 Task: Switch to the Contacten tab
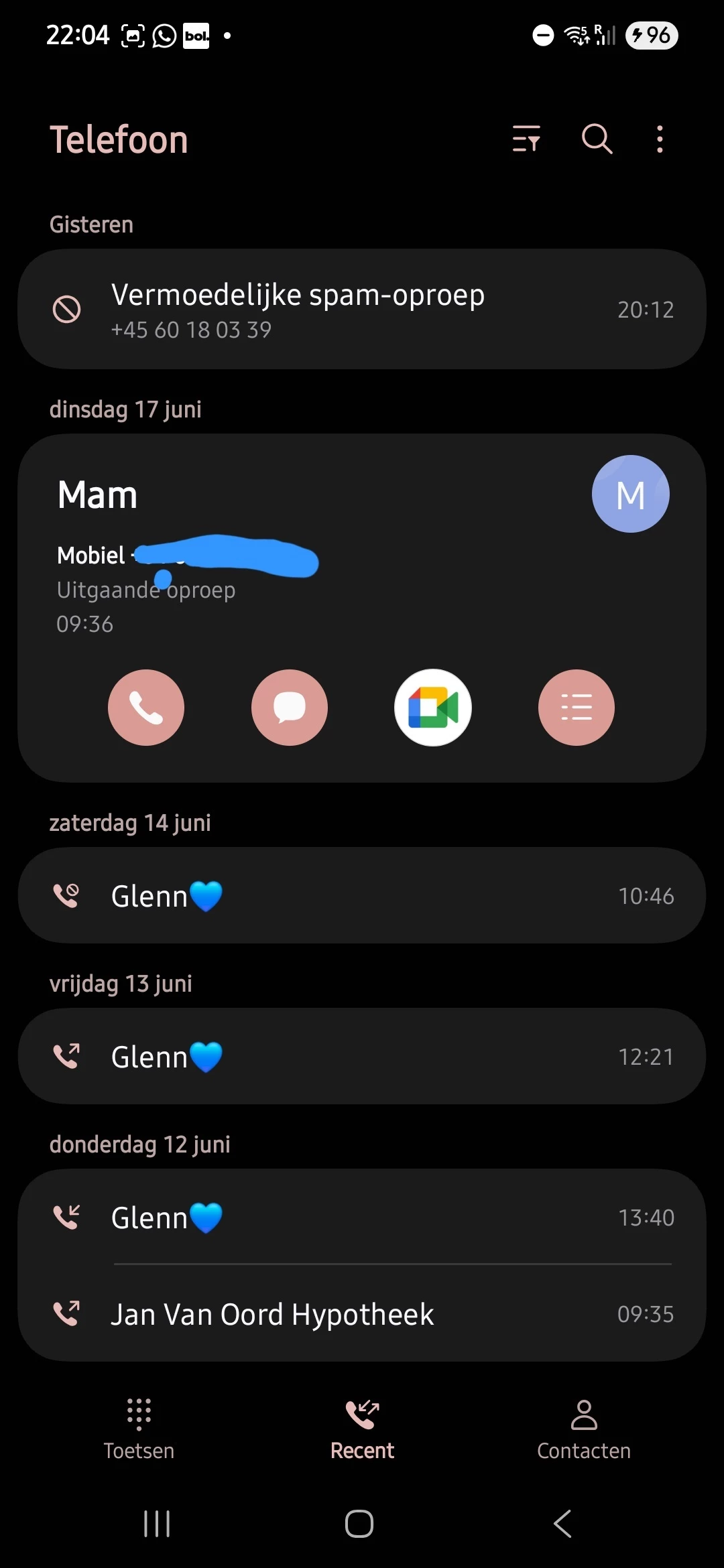pyautogui.click(x=584, y=1429)
